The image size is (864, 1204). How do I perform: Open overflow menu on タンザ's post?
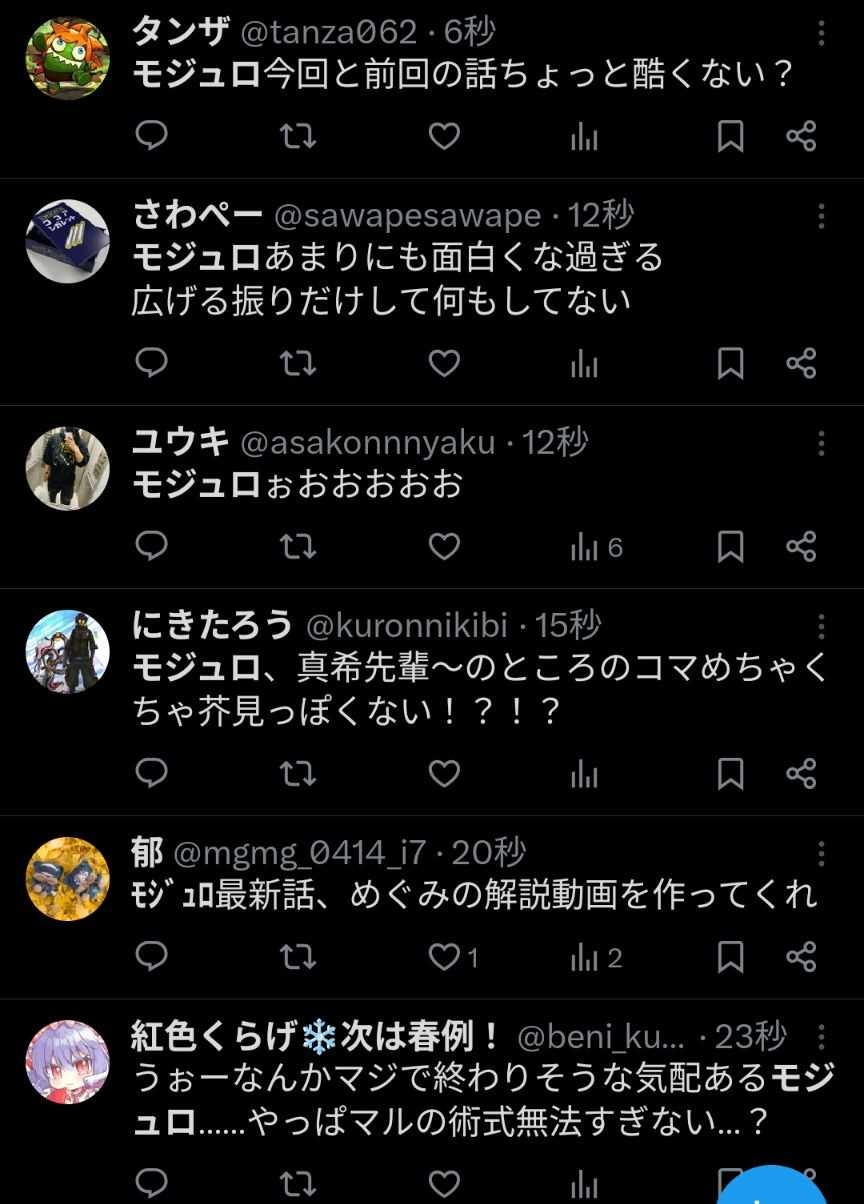click(x=821, y=33)
